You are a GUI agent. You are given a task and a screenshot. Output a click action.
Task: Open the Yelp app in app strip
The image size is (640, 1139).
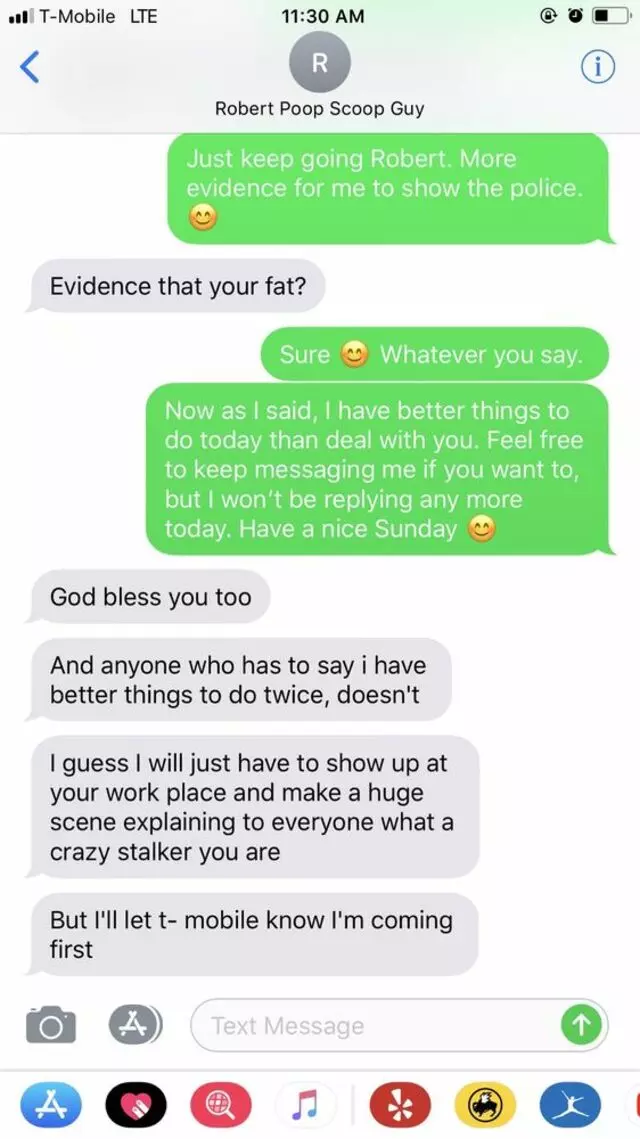[x=400, y=1105]
